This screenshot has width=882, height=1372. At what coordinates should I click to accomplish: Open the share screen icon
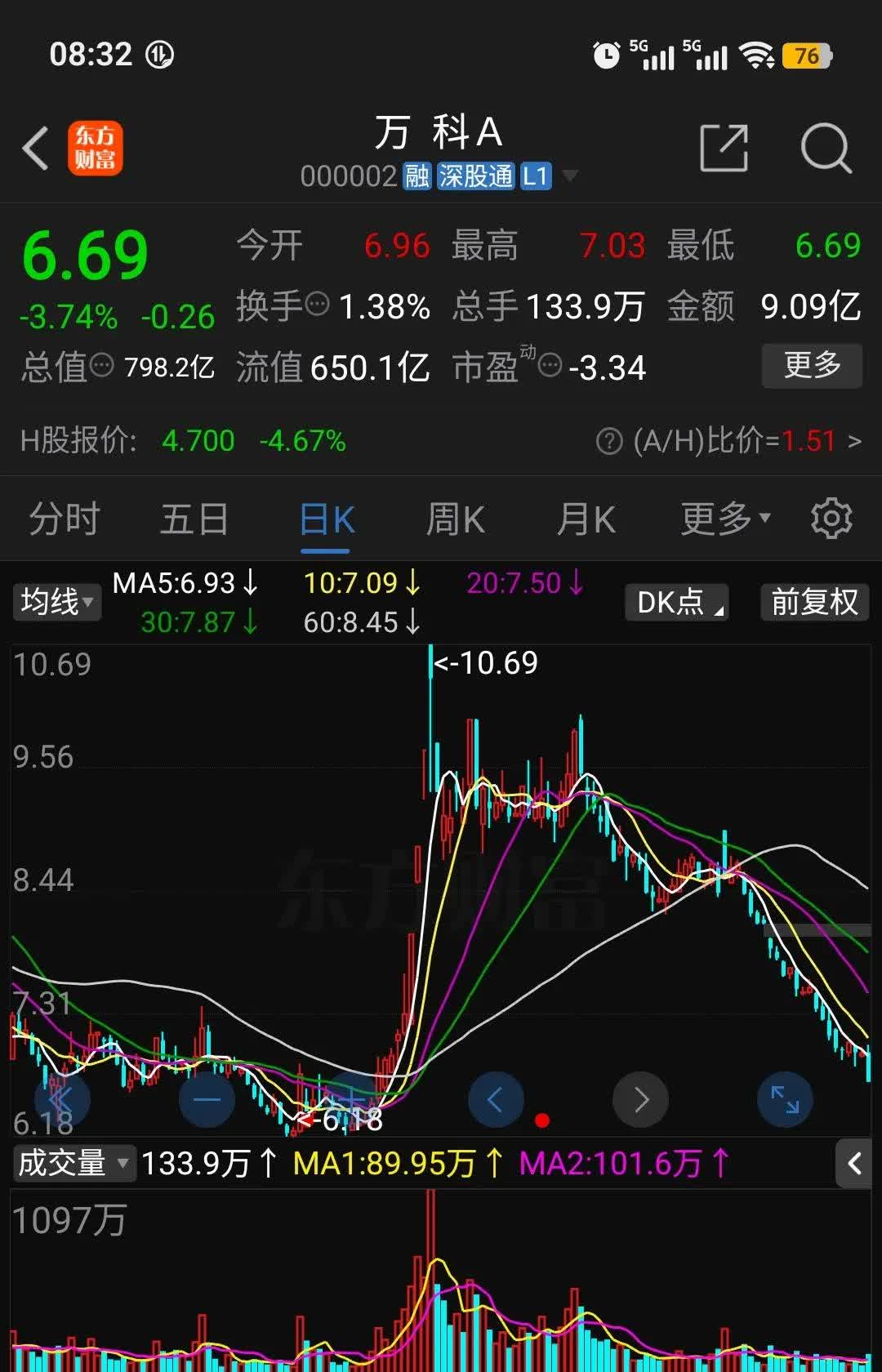[x=725, y=147]
